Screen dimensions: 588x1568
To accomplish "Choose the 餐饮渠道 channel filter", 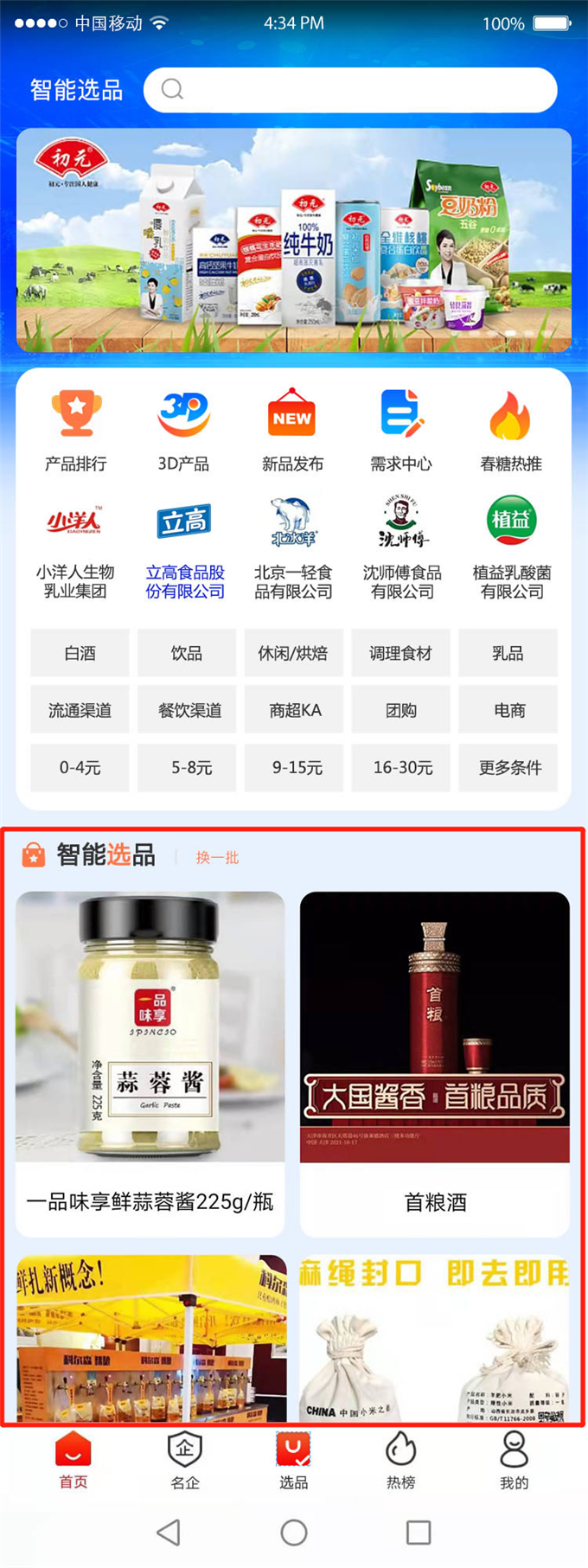I will [x=187, y=710].
